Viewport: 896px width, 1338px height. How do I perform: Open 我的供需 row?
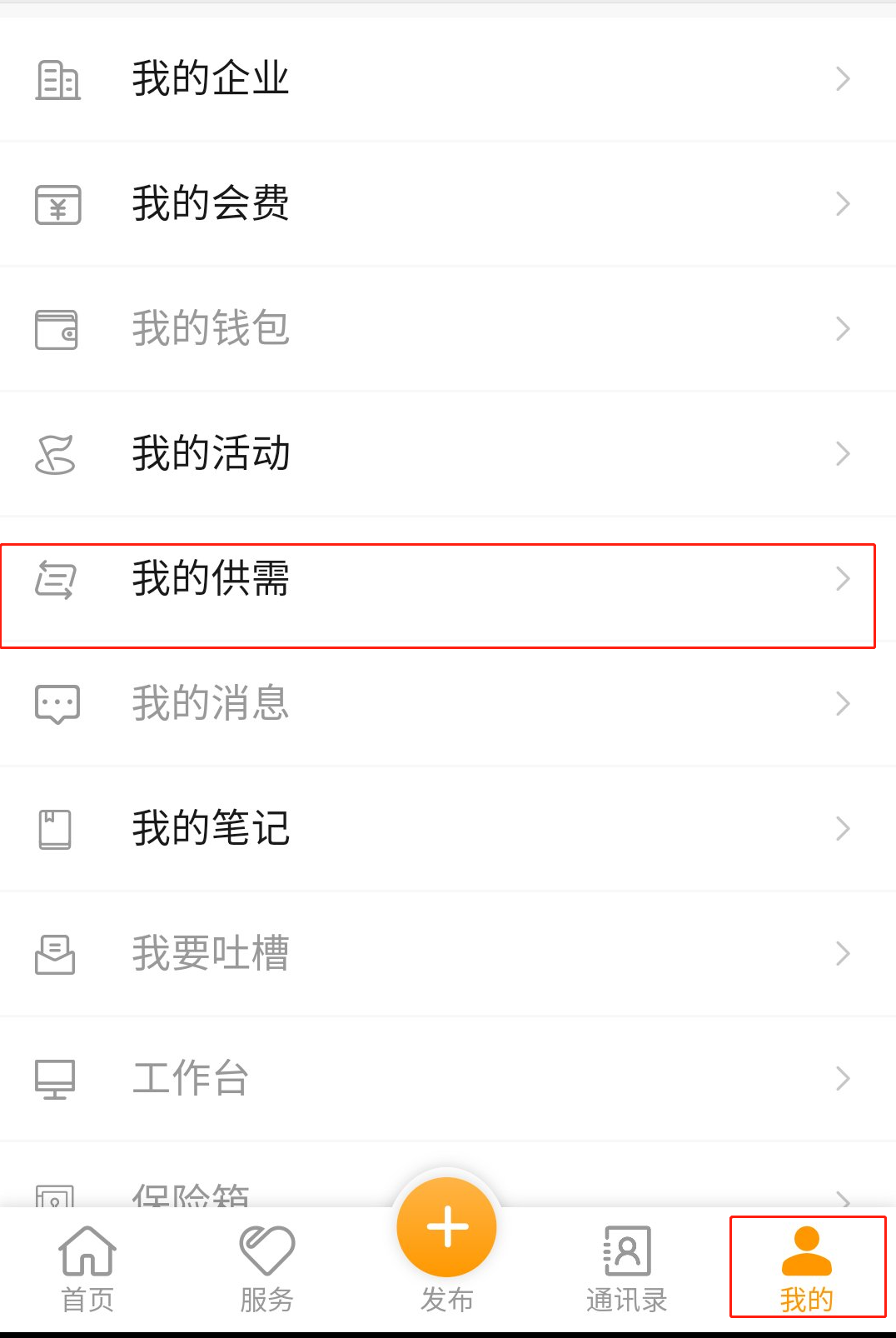[x=447, y=579]
